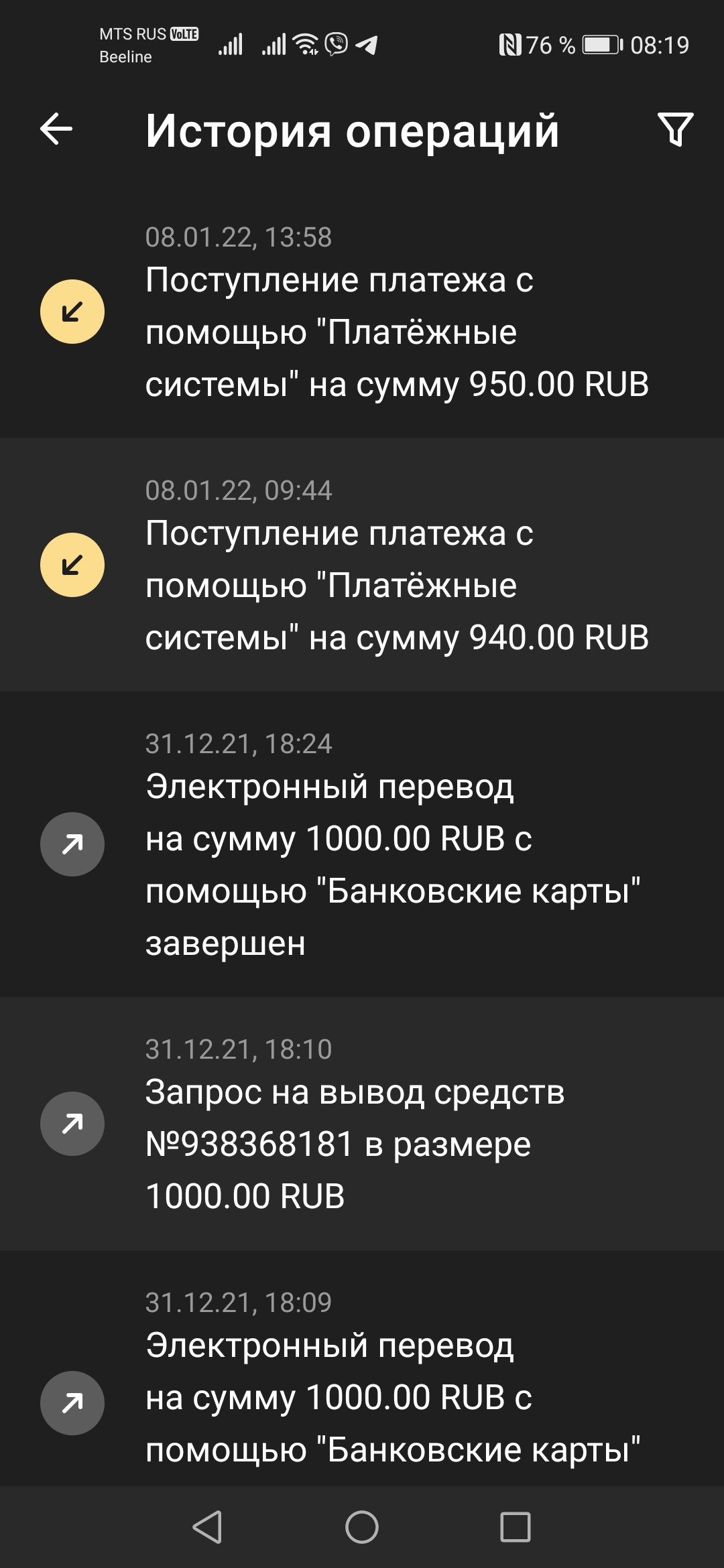This screenshot has width=724, height=1568.
Task: Go back from История операций
Action: [56, 129]
